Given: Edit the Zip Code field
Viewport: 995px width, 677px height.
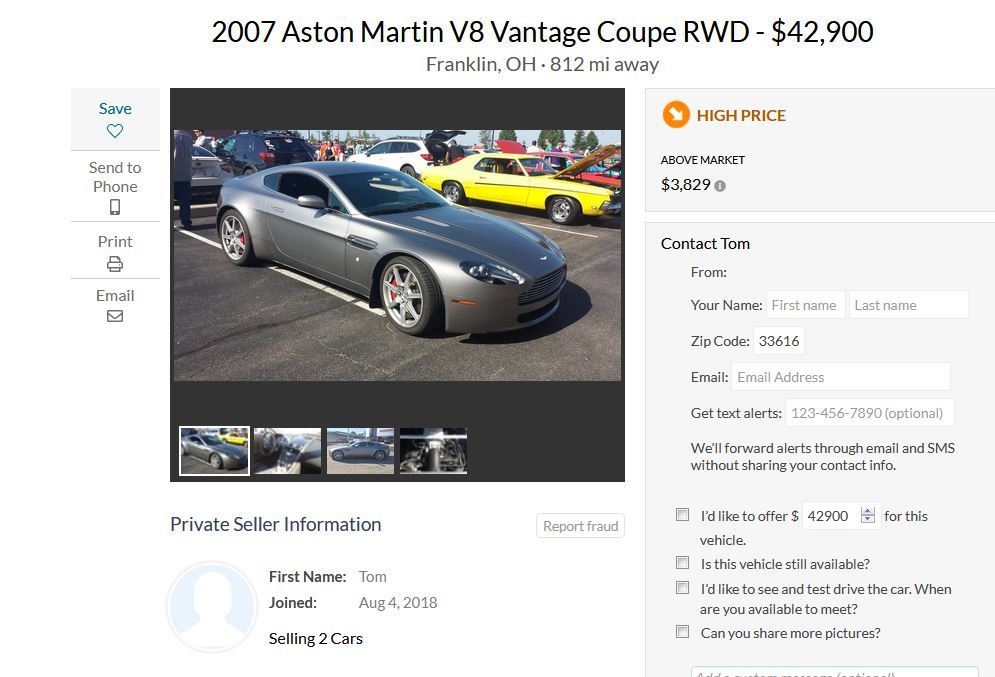Looking at the screenshot, I should pyautogui.click(x=779, y=341).
